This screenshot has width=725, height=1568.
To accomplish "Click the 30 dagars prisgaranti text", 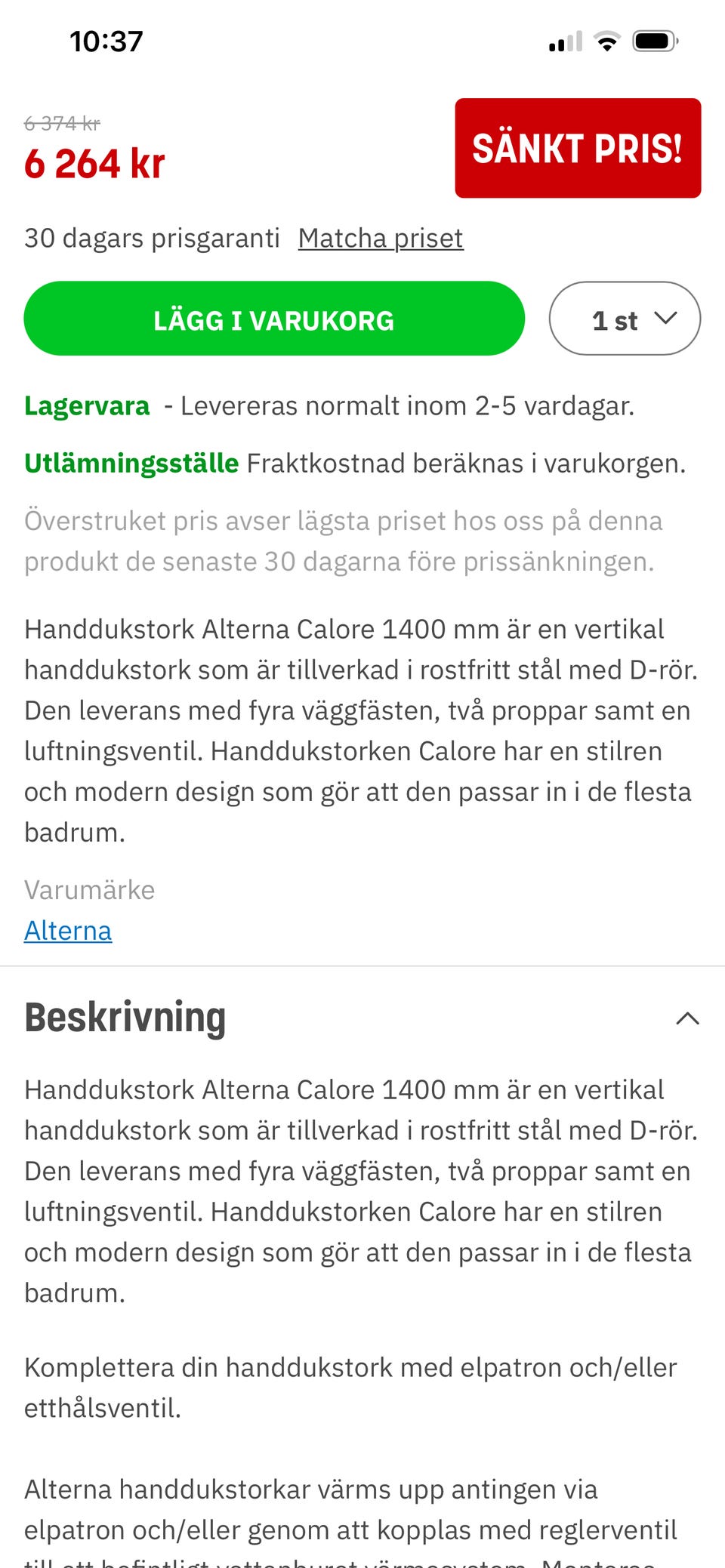I will pyautogui.click(x=151, y=238).
